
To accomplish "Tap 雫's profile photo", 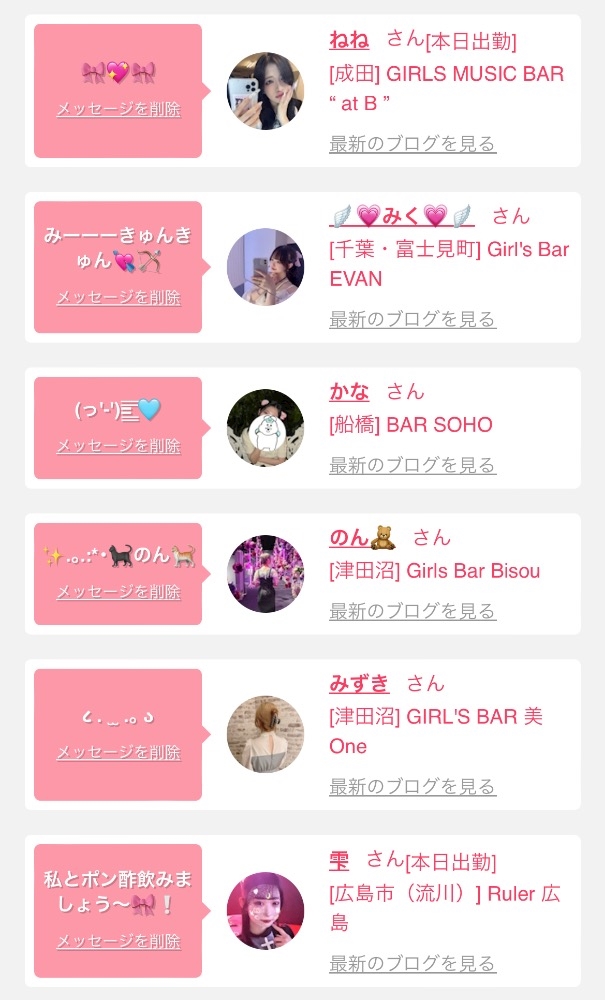I will click(x=265, y=911).
